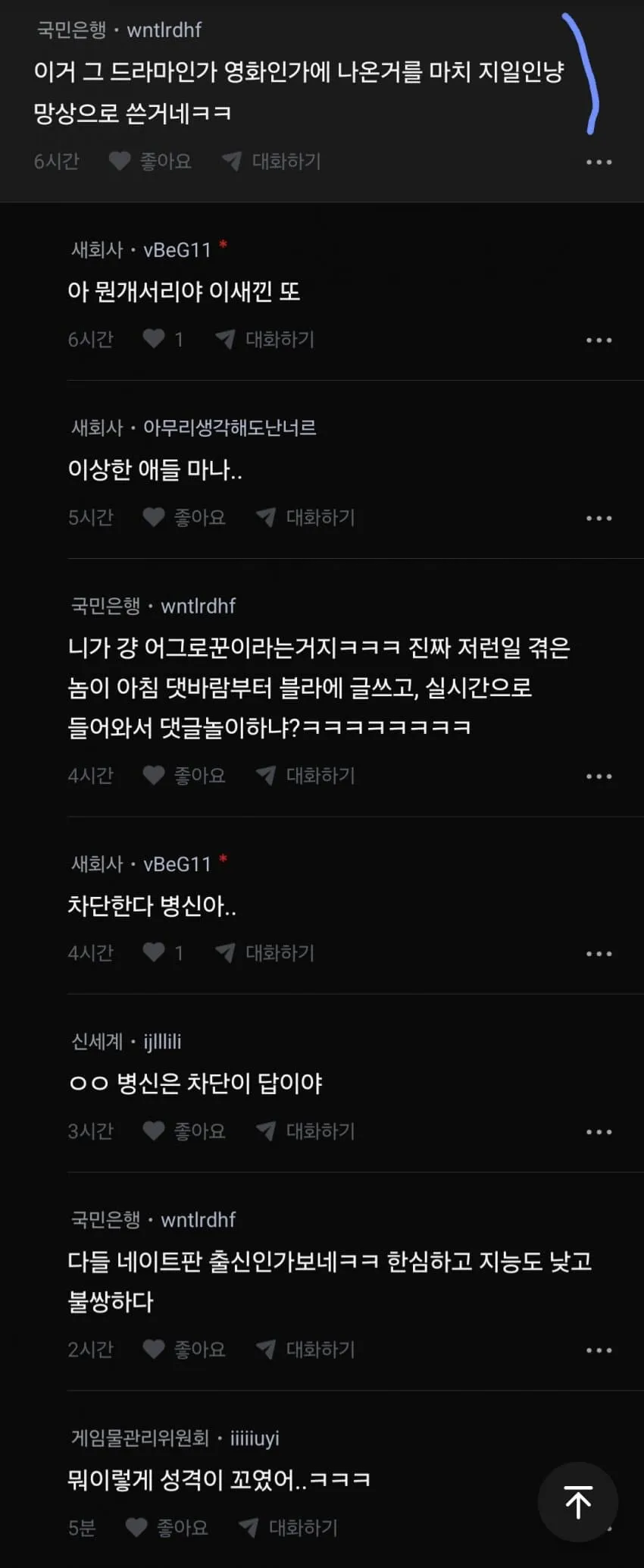Open the three-dot menu on '아 뭔개서리야 이새낀 또'
Viewport: 644px width, 1568px height.
coord(599,340)
